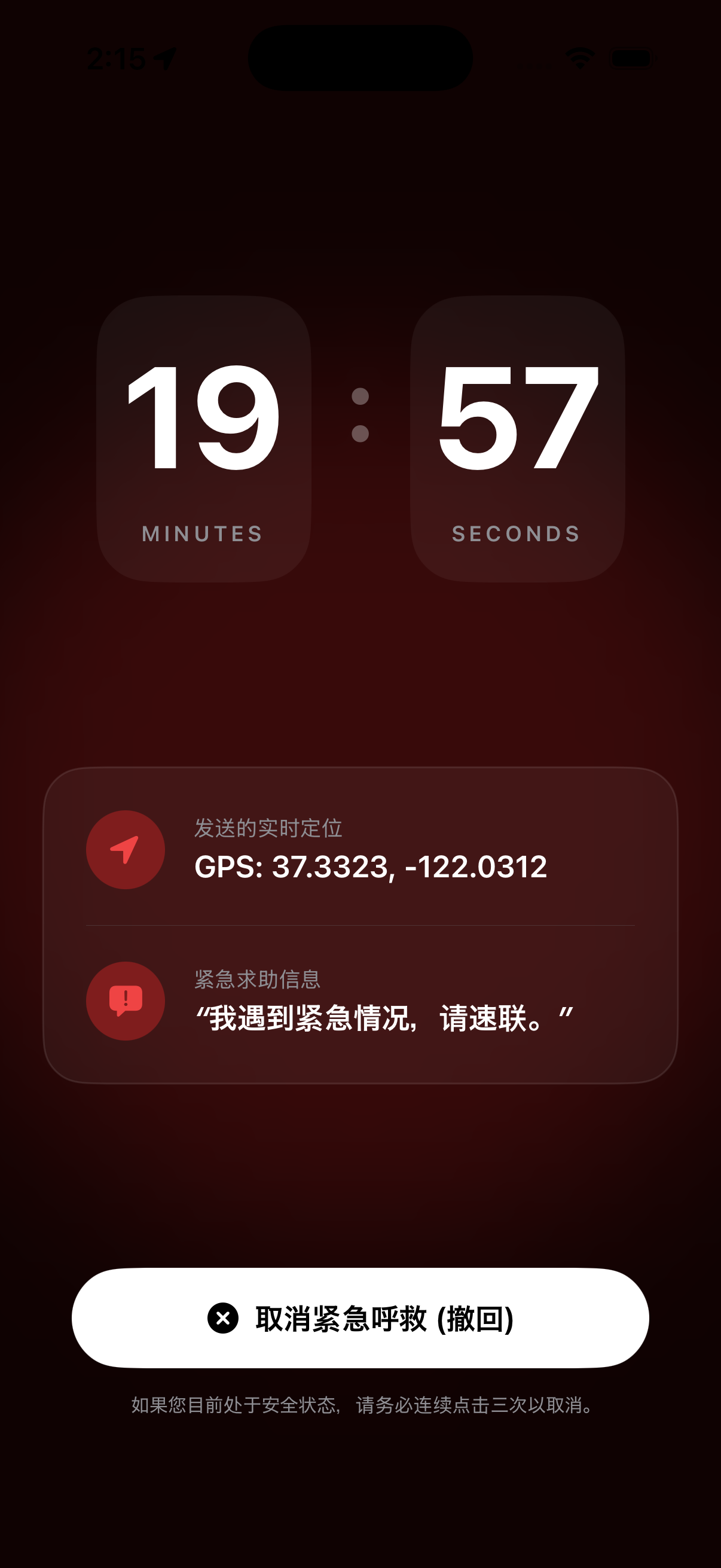Tap the 发送的实时定位 label

point(268,828)
